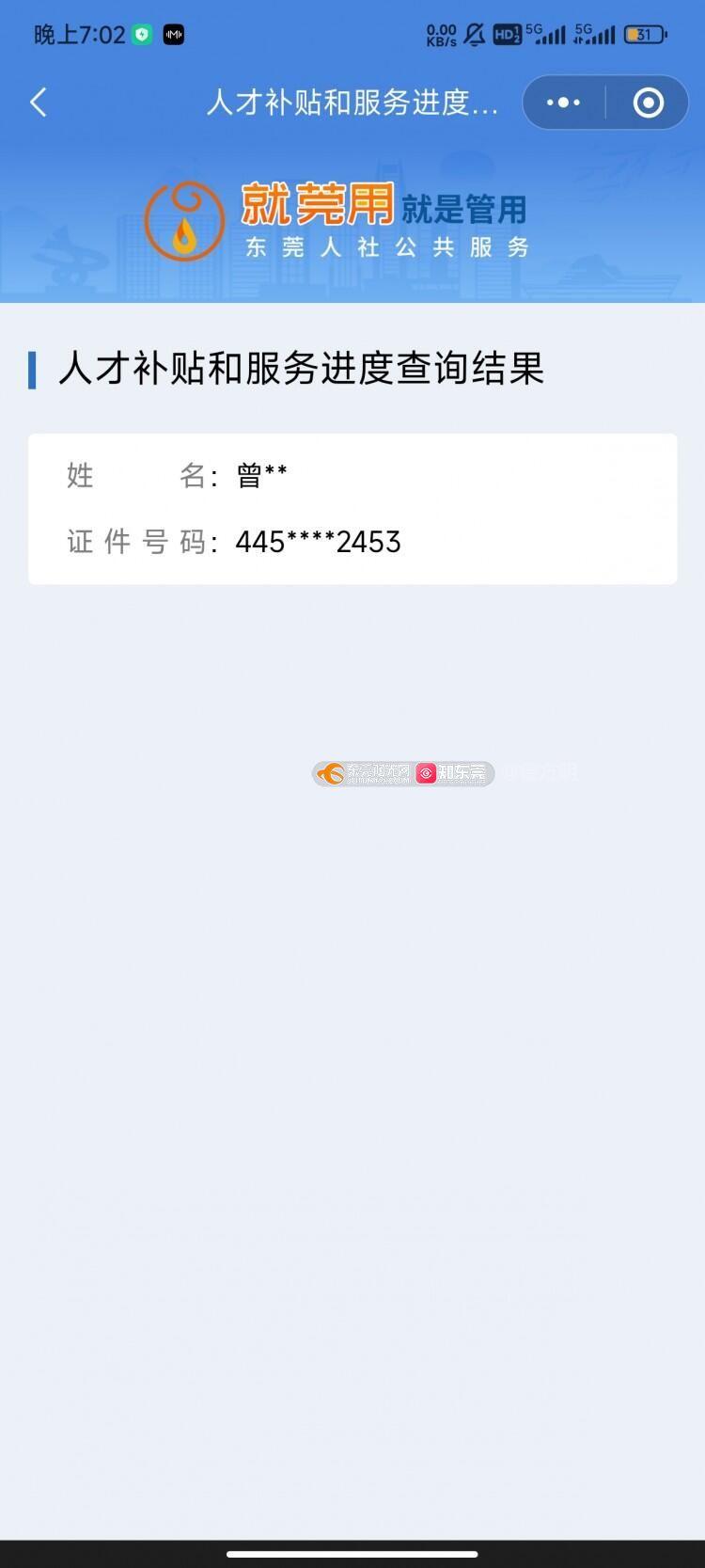Viewport: 705px width, 1568px height.
Task: Close the mini program via circle icon
Action: click(x=649, y=103)
